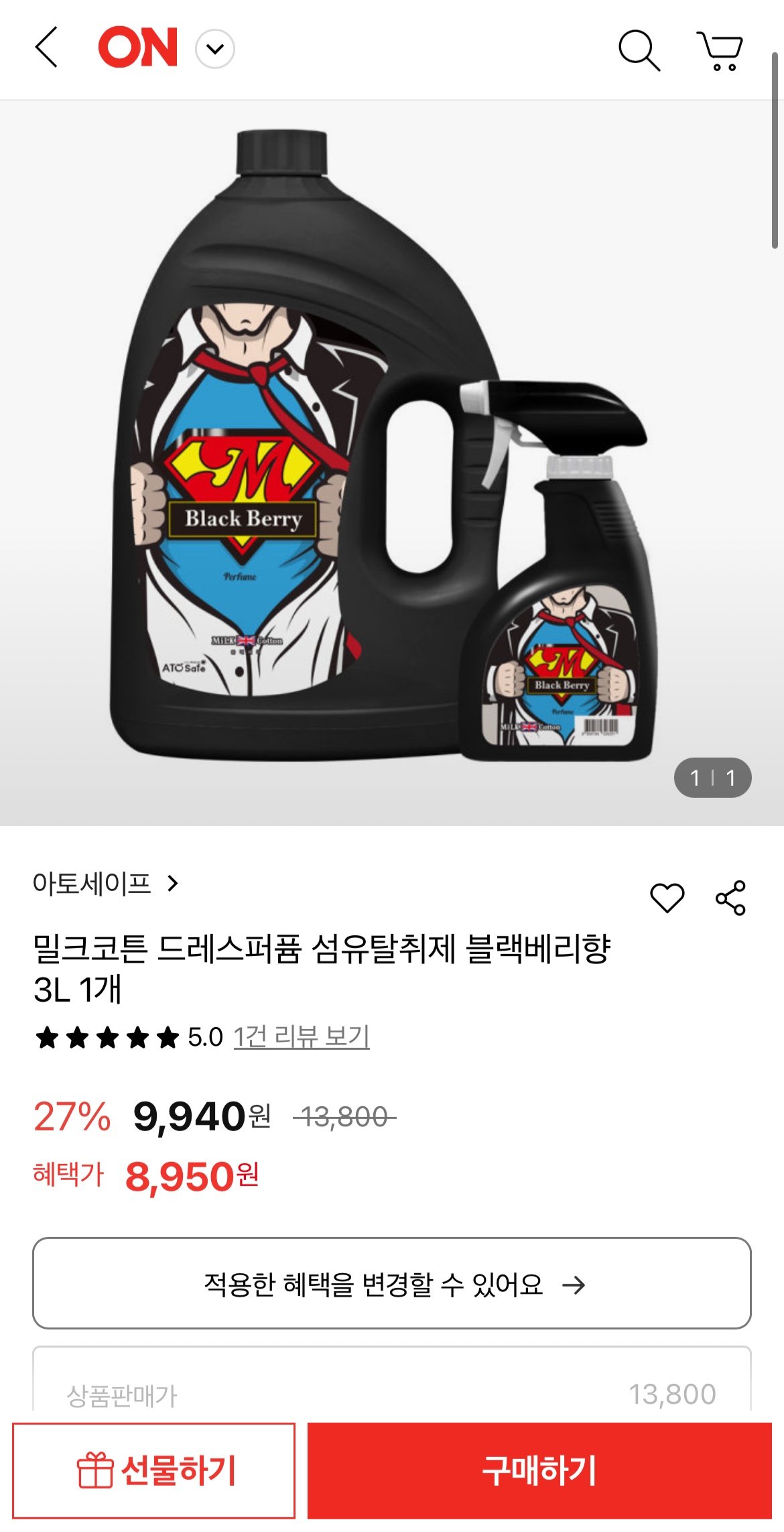Share this product
784x1532 pixels.
click(x=730, y=897)
